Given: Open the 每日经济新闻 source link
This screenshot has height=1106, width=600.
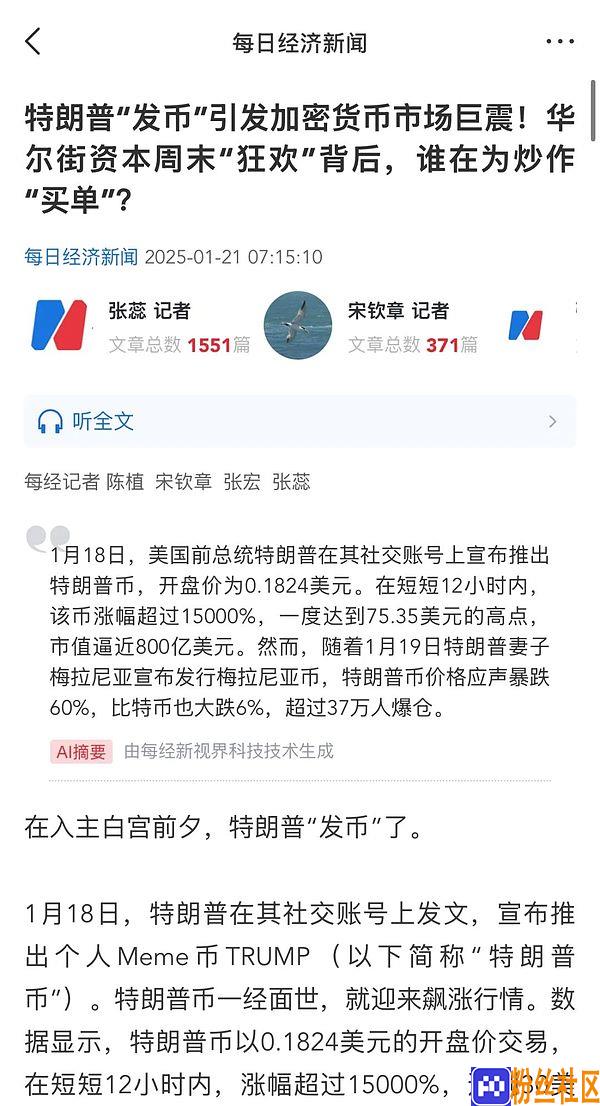Looking at the screenshot, I should pyautogui.click(x=81, y=257).
